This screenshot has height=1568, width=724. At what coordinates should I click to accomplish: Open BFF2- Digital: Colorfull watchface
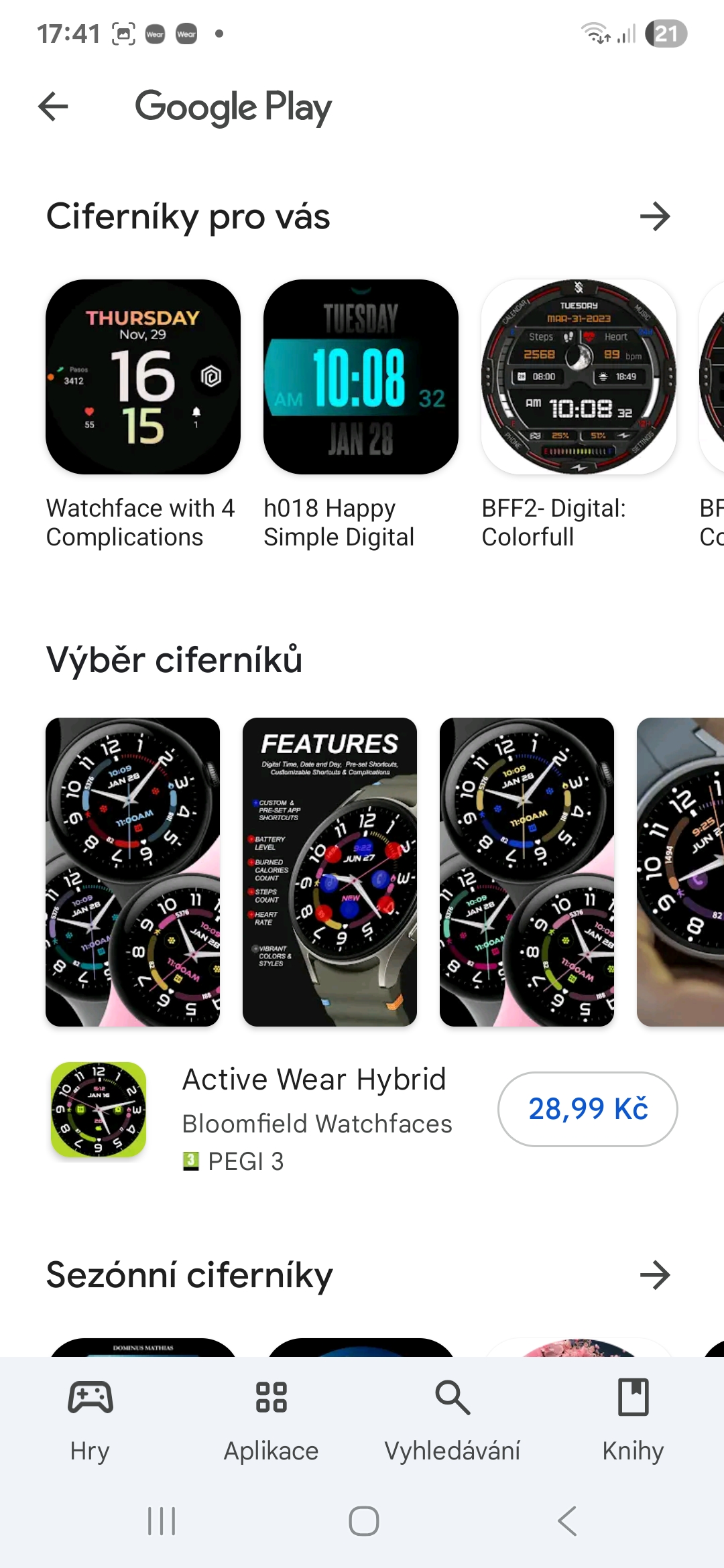pyautogui.click(x=579, y=415)
